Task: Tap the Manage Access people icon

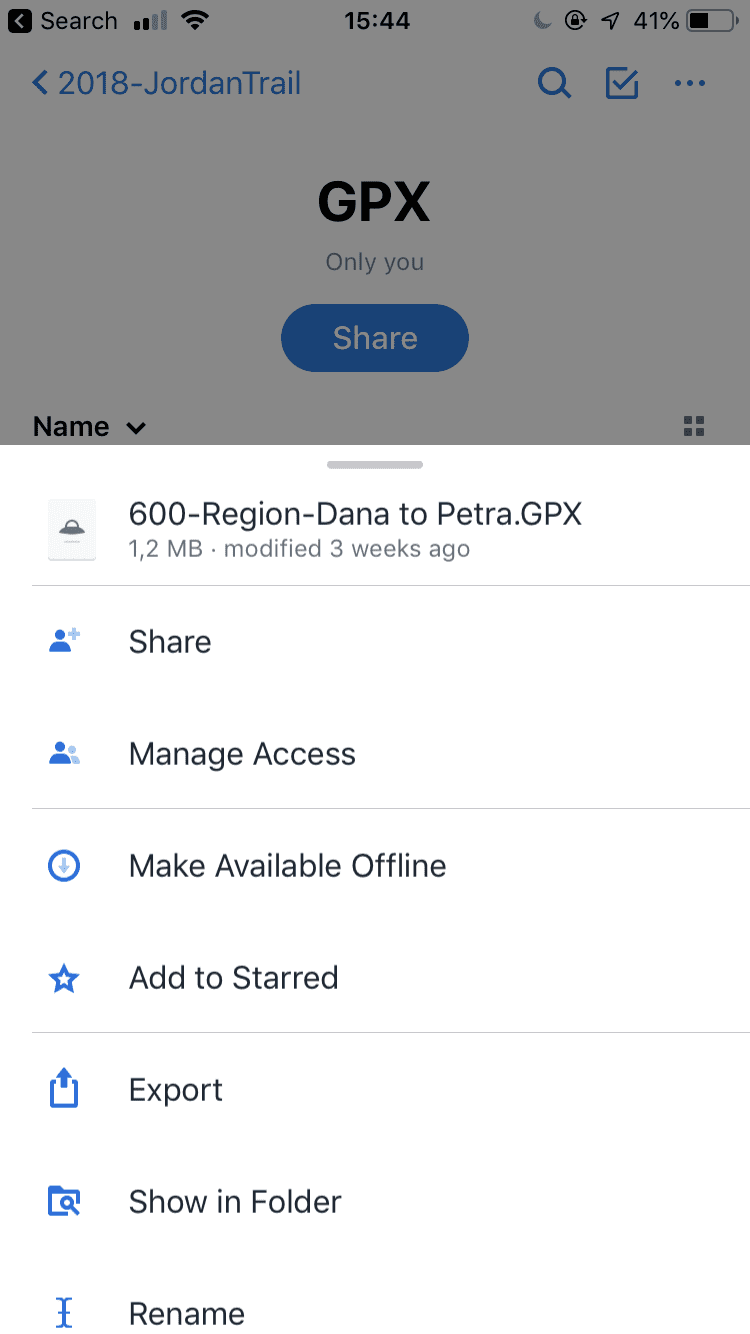Action: [63, 753]
